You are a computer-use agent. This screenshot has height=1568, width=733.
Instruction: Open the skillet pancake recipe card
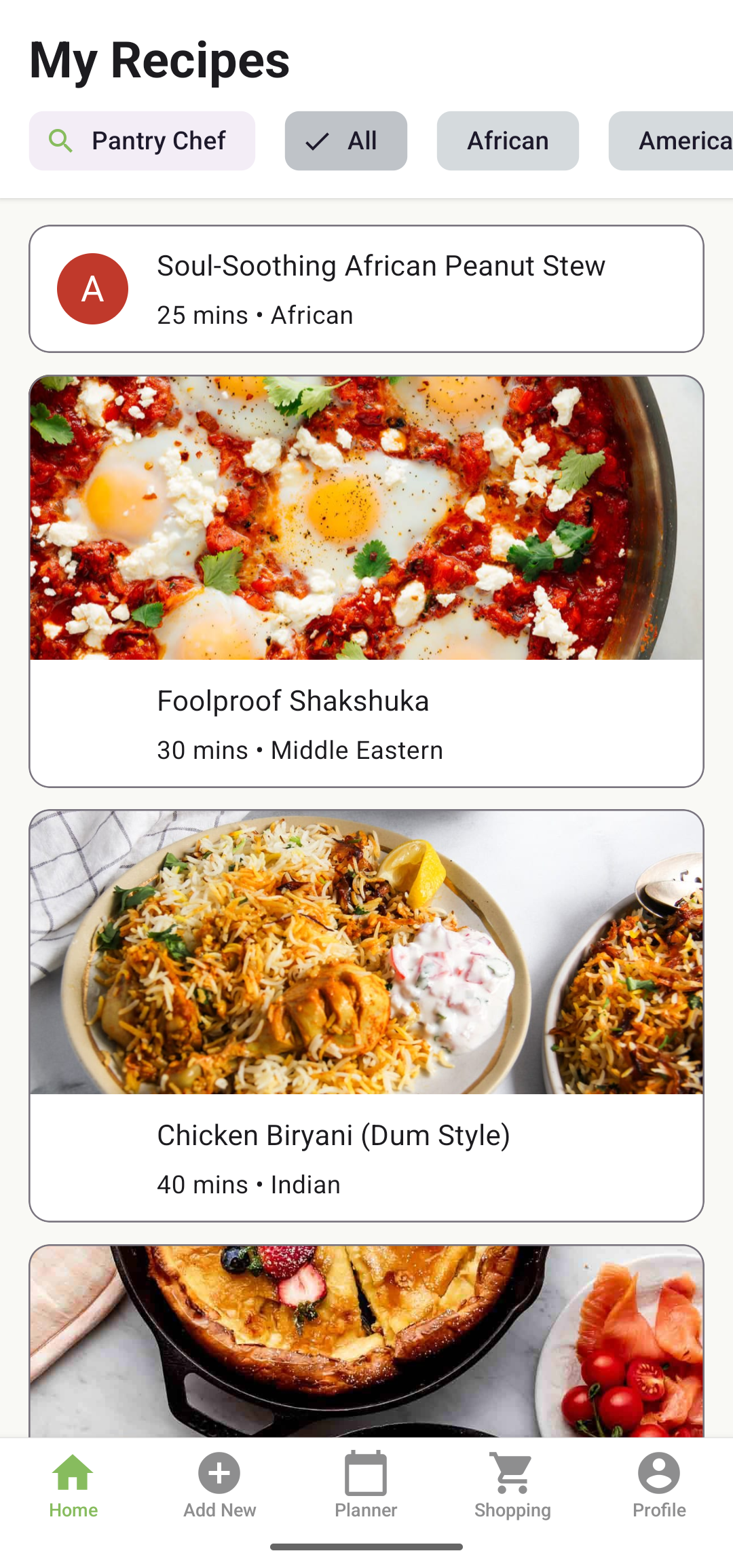tap(366, 1341)
